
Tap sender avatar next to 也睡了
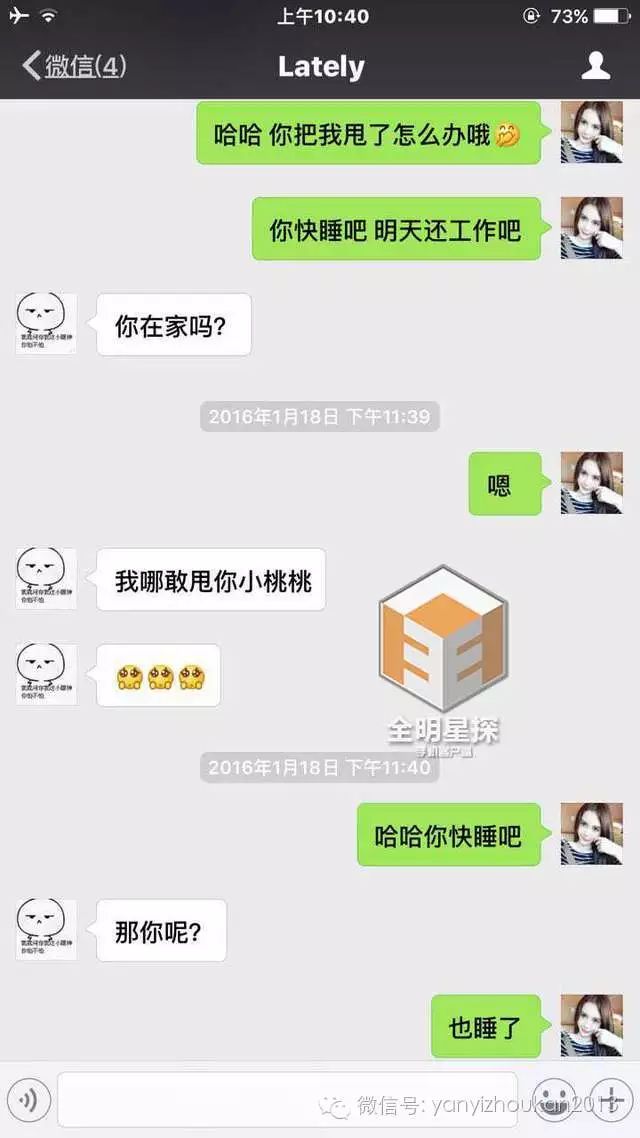pos(591,1025)
